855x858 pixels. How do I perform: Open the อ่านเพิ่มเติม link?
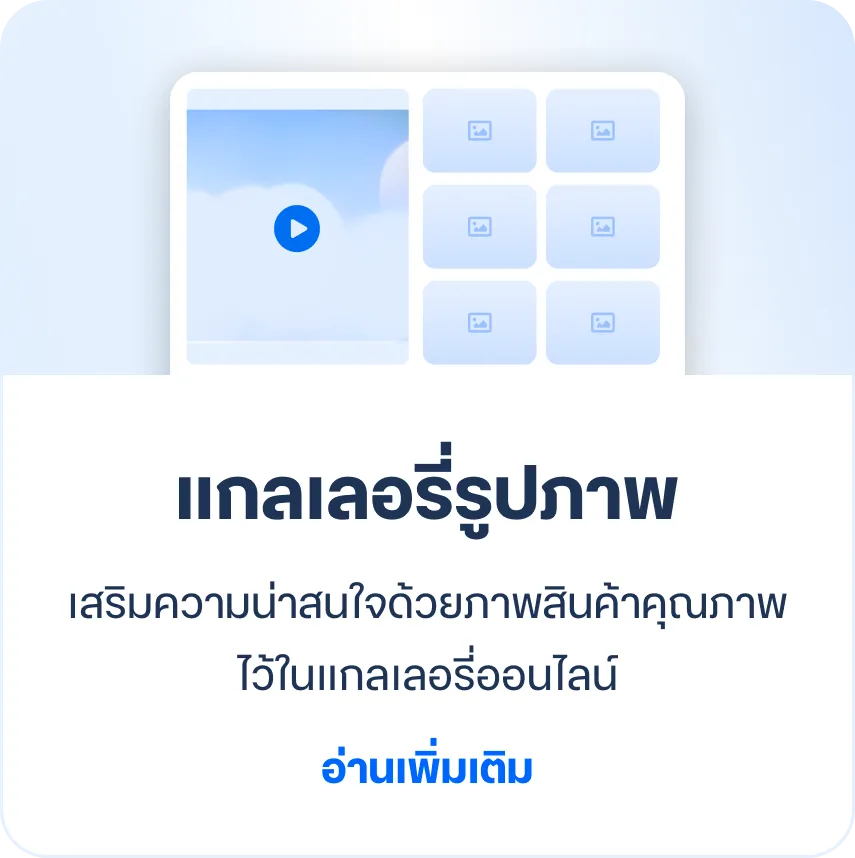point(427,771)
